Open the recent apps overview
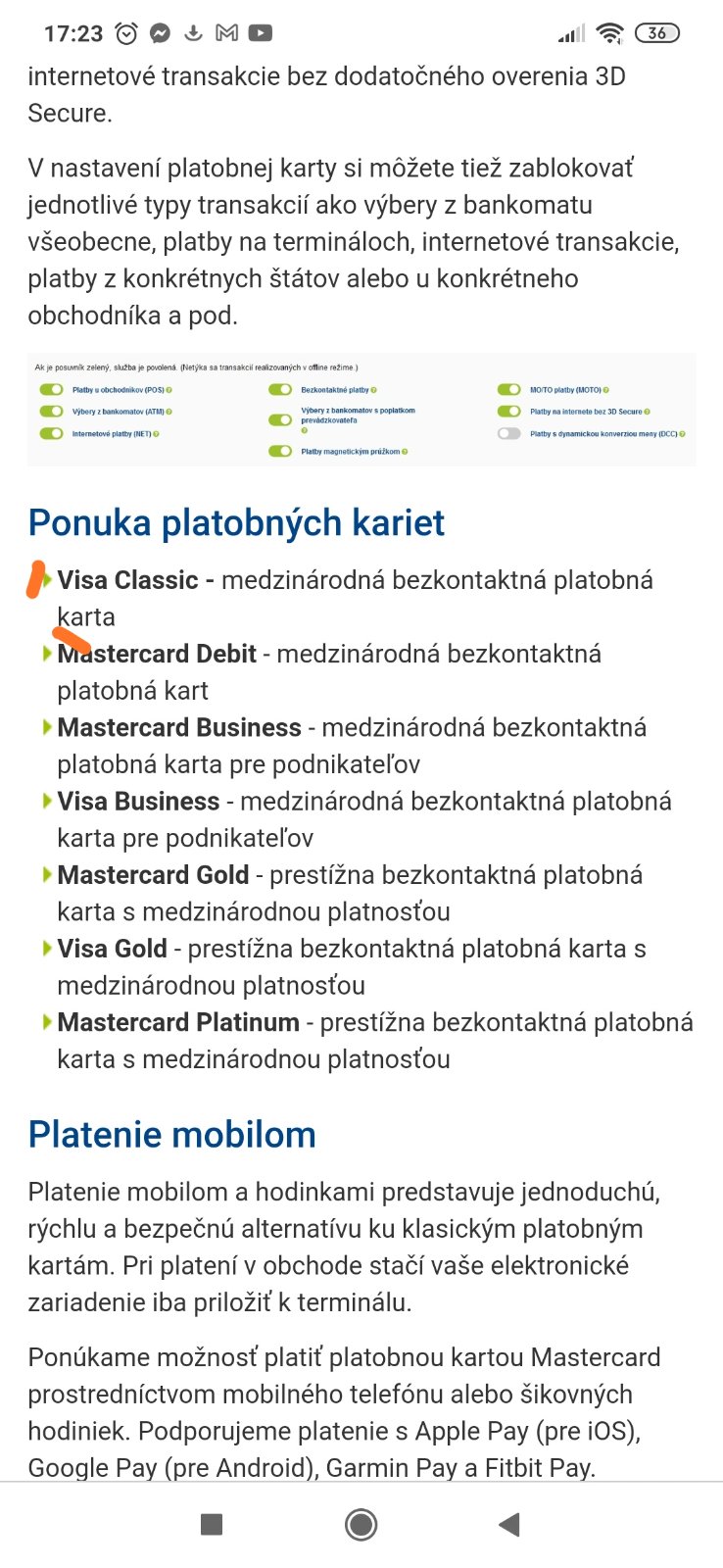 [x=212, y=1524]
